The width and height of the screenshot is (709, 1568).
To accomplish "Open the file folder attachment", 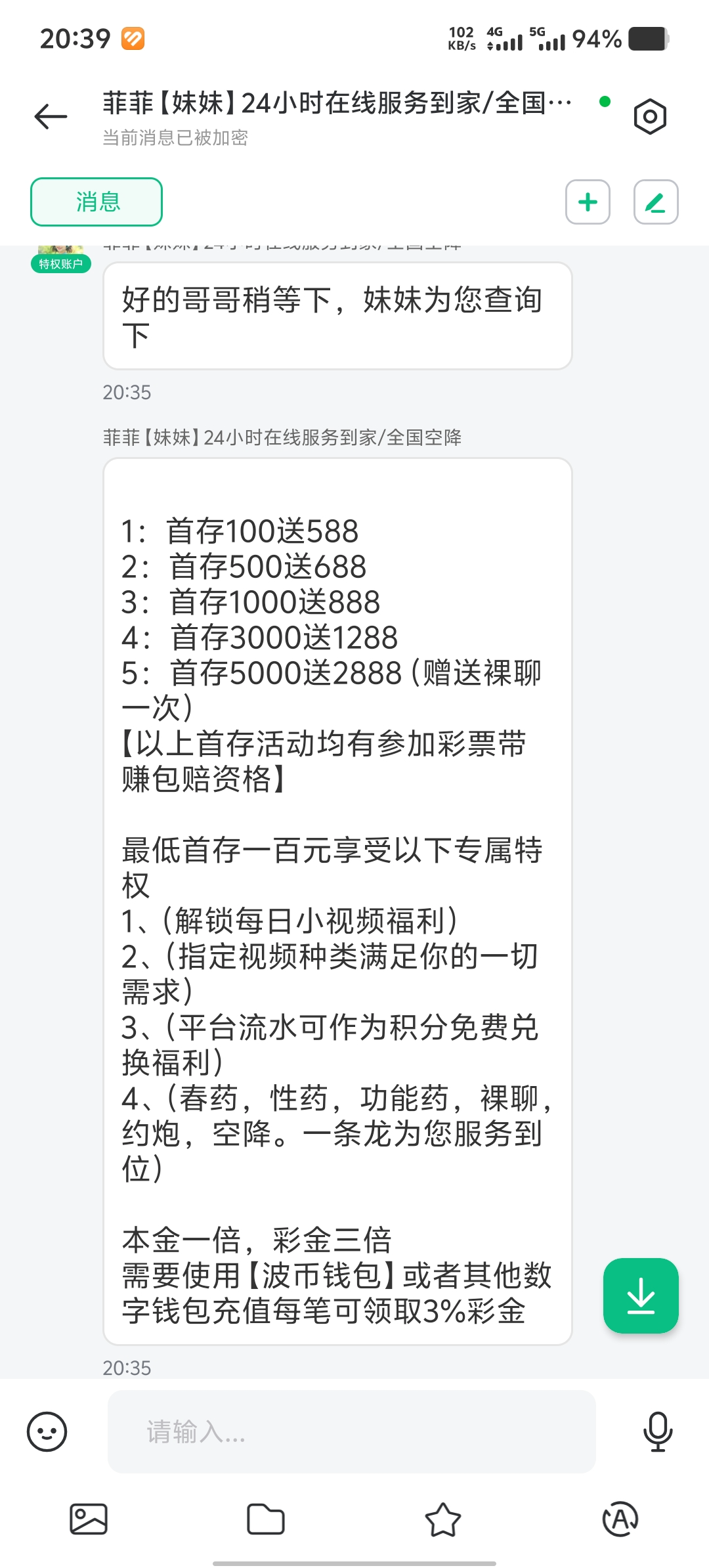I will pyautogui.click(x=266, y=1519).
